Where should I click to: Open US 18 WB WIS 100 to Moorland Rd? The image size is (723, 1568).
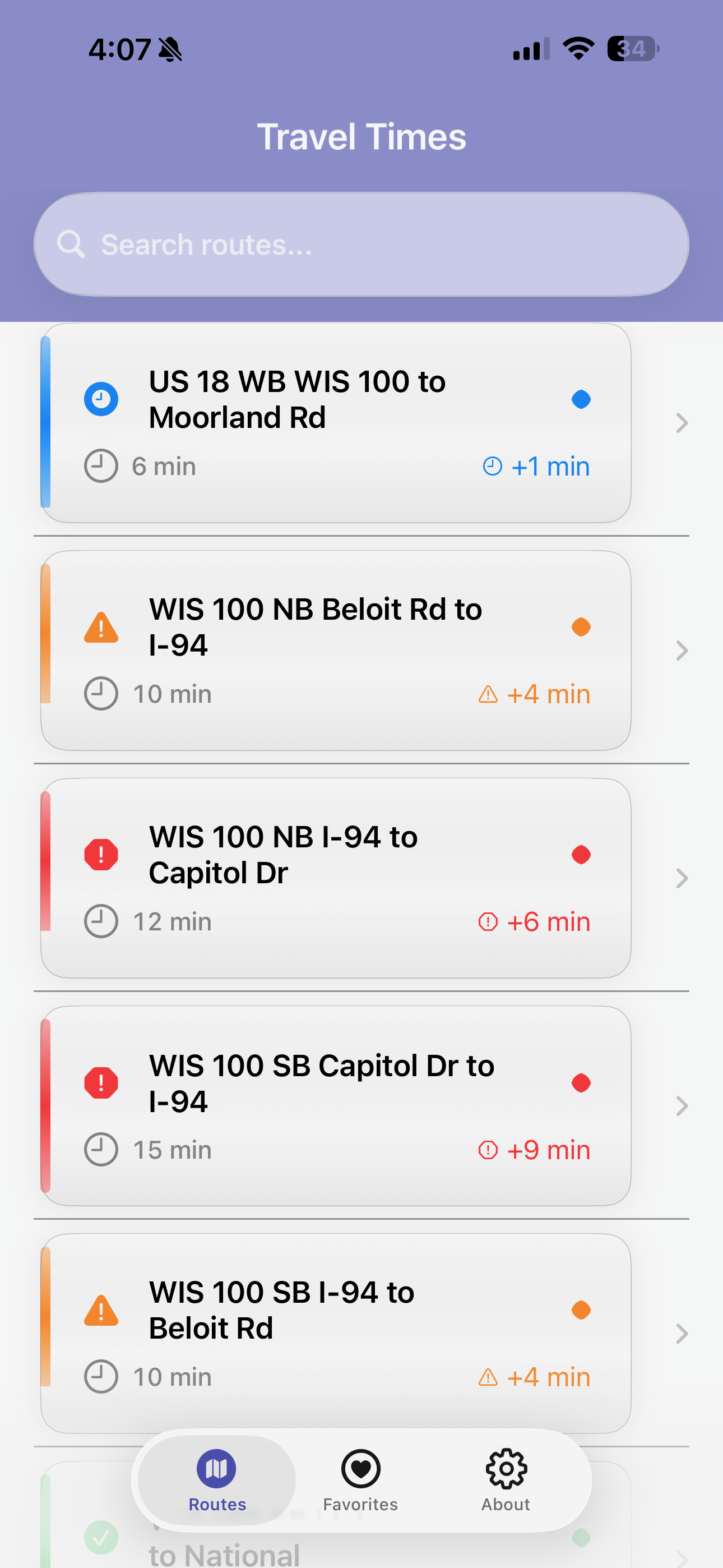[x=336, y=422]
